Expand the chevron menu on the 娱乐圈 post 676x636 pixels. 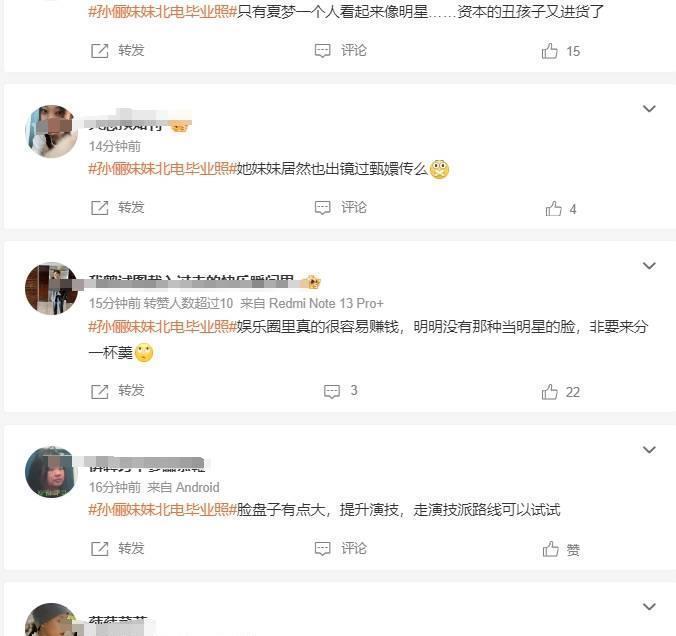click(x=649, y=265)
